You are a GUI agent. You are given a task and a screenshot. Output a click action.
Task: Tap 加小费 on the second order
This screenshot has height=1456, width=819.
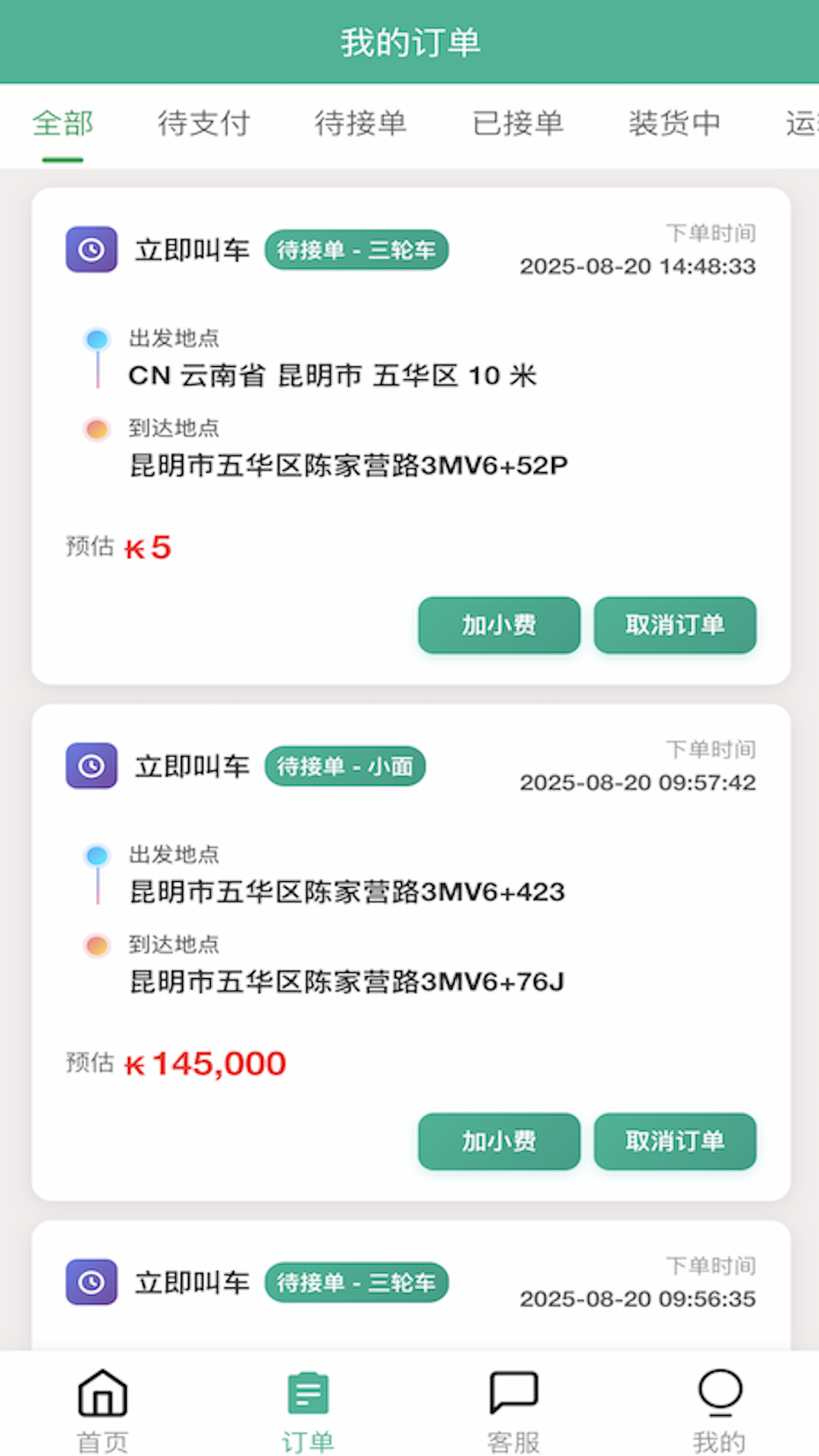tap(498, 1142)
